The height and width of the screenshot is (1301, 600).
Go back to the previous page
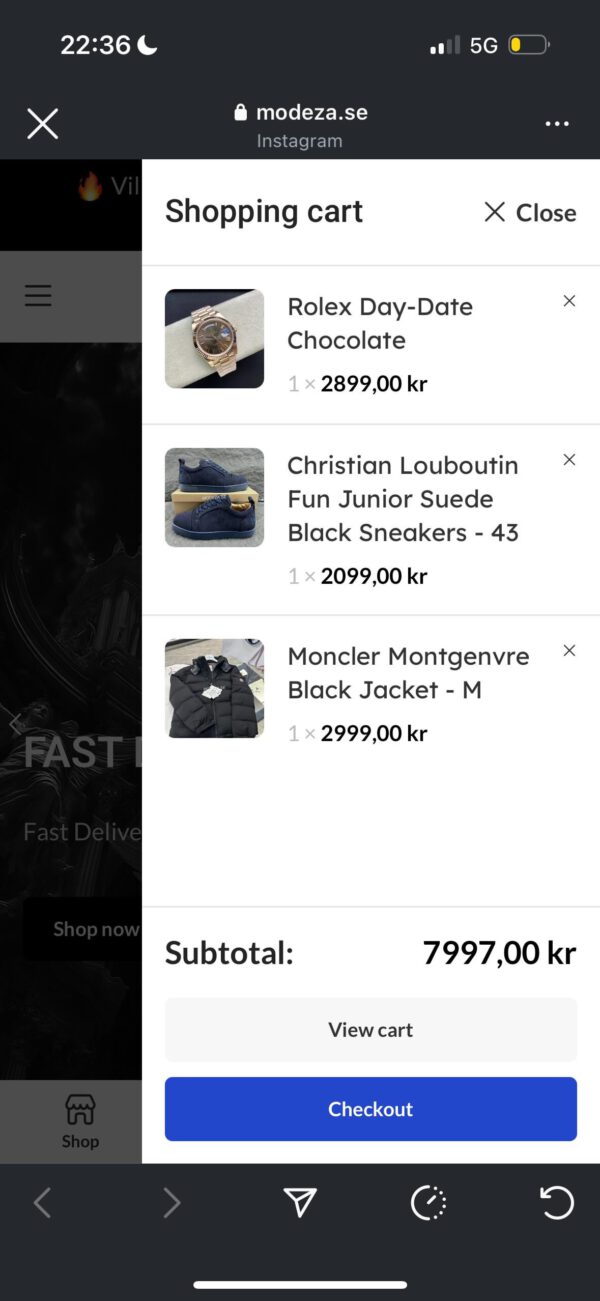42,1203
